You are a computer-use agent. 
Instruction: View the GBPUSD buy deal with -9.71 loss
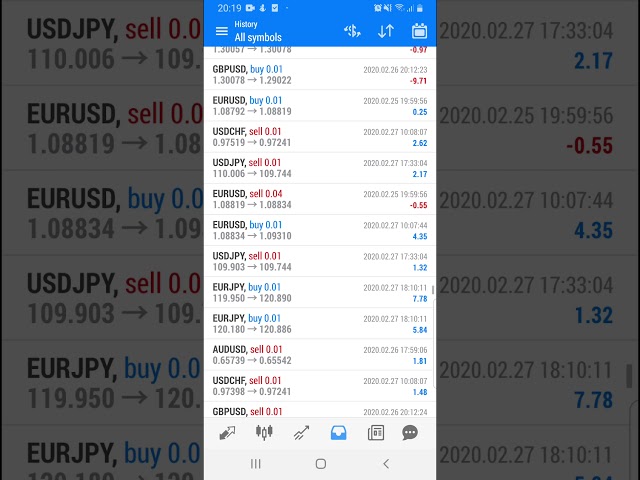[320, 74]
